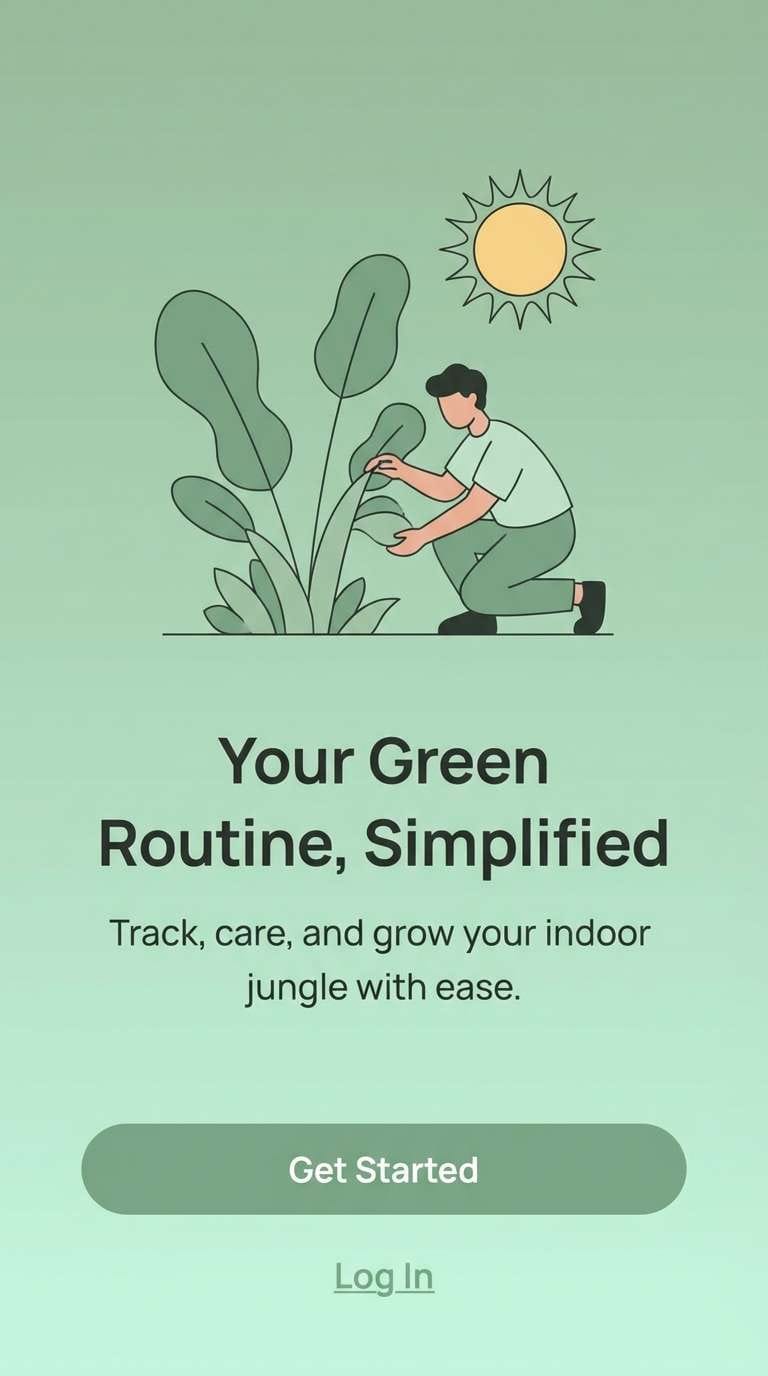
Task: Tap the 'Your Green Routine, Simplified' heading
Action: (384, 800)
